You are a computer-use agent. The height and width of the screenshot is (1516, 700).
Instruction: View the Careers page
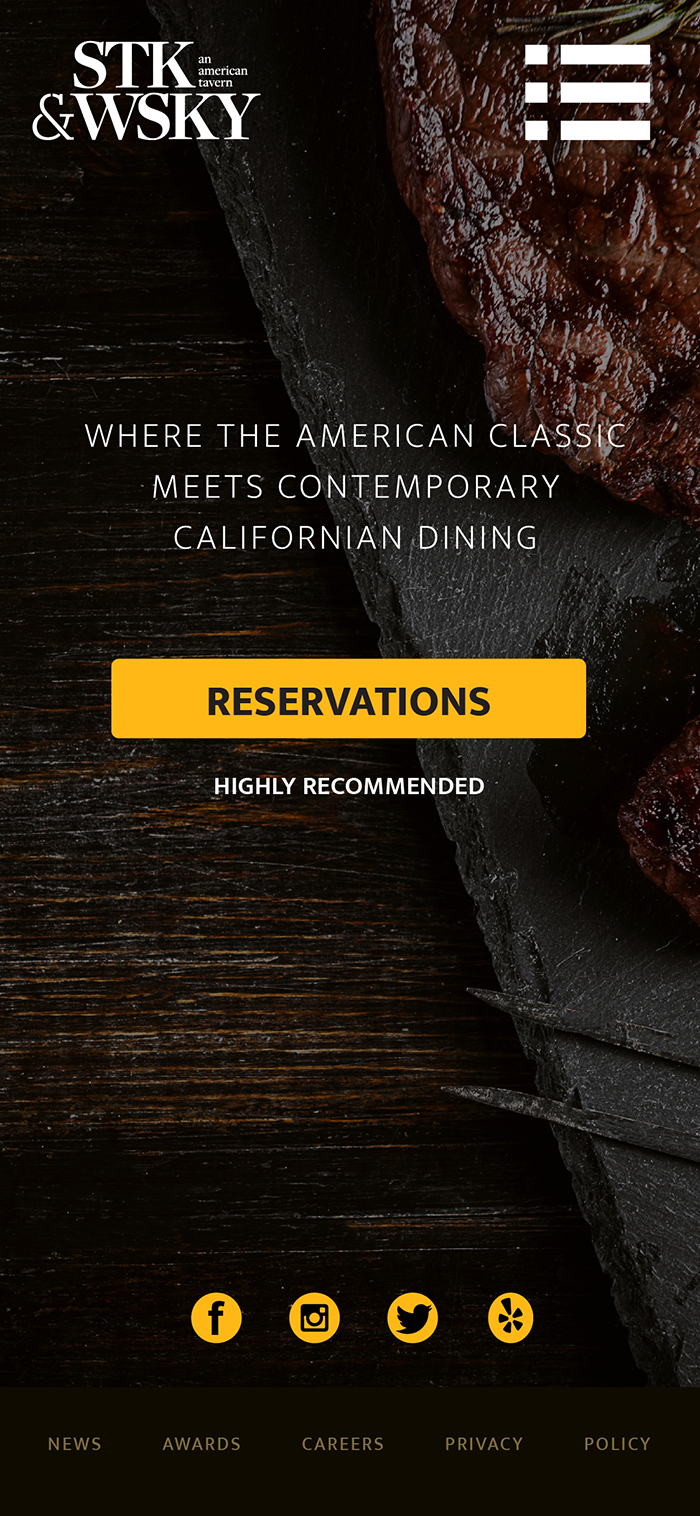343,1444
